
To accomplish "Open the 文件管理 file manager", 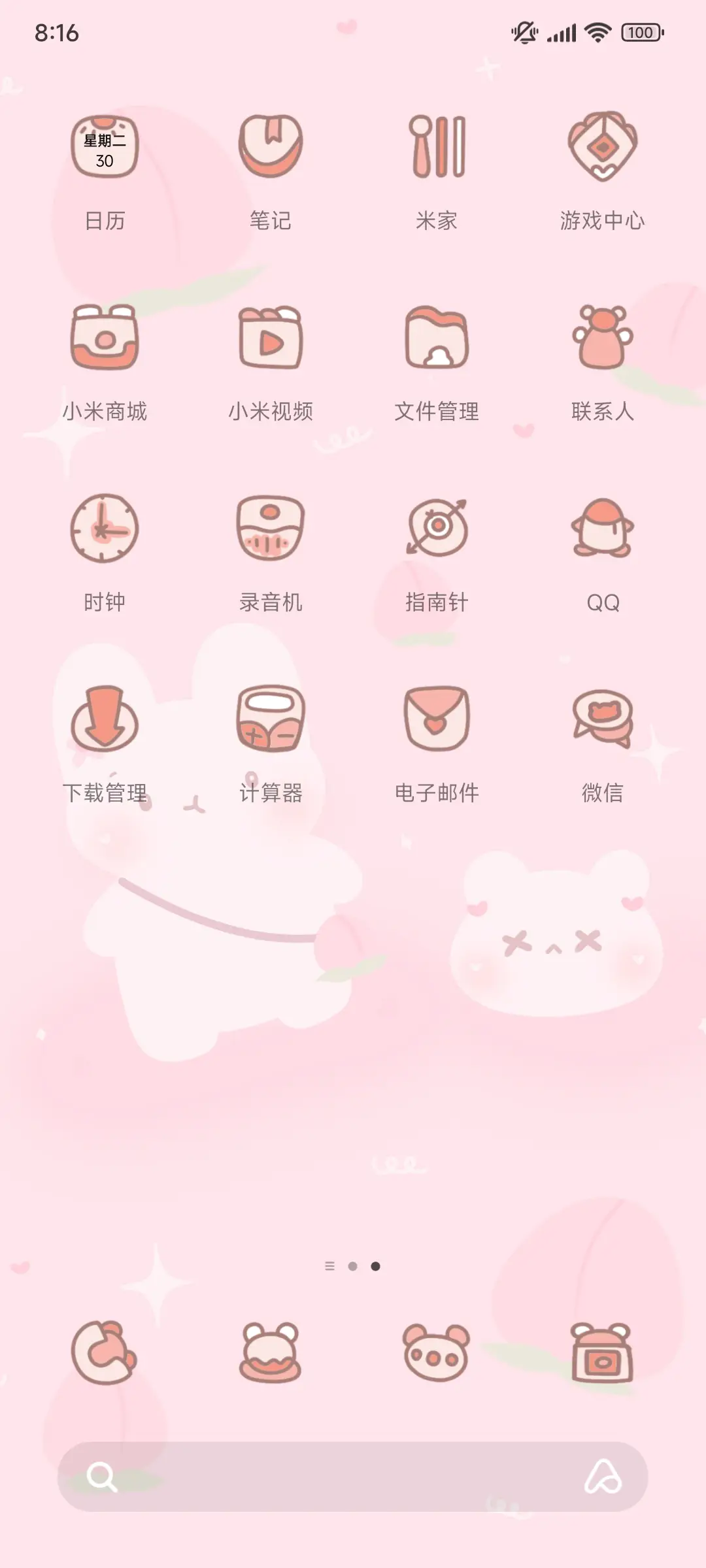I will point(436,340).
